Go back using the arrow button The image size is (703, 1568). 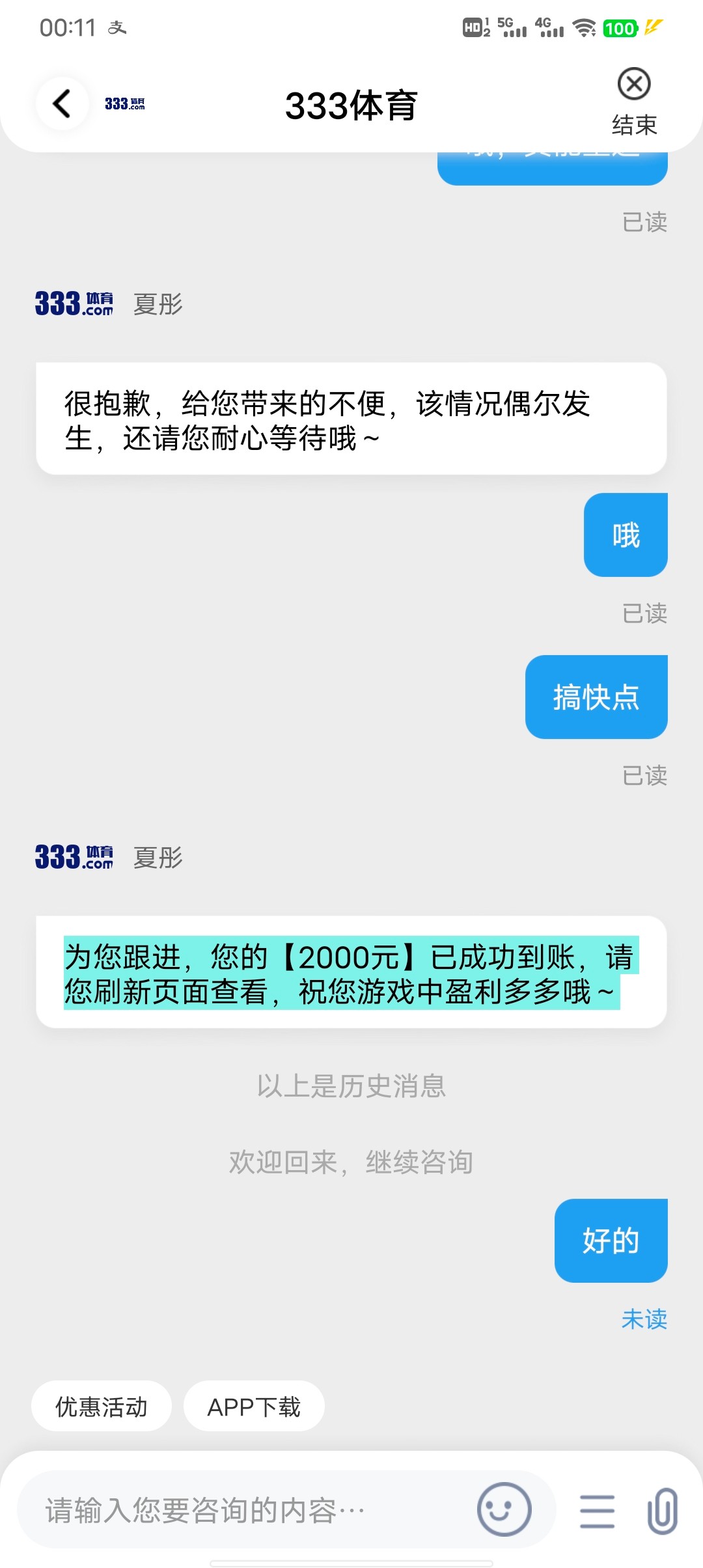coord(62,104)
